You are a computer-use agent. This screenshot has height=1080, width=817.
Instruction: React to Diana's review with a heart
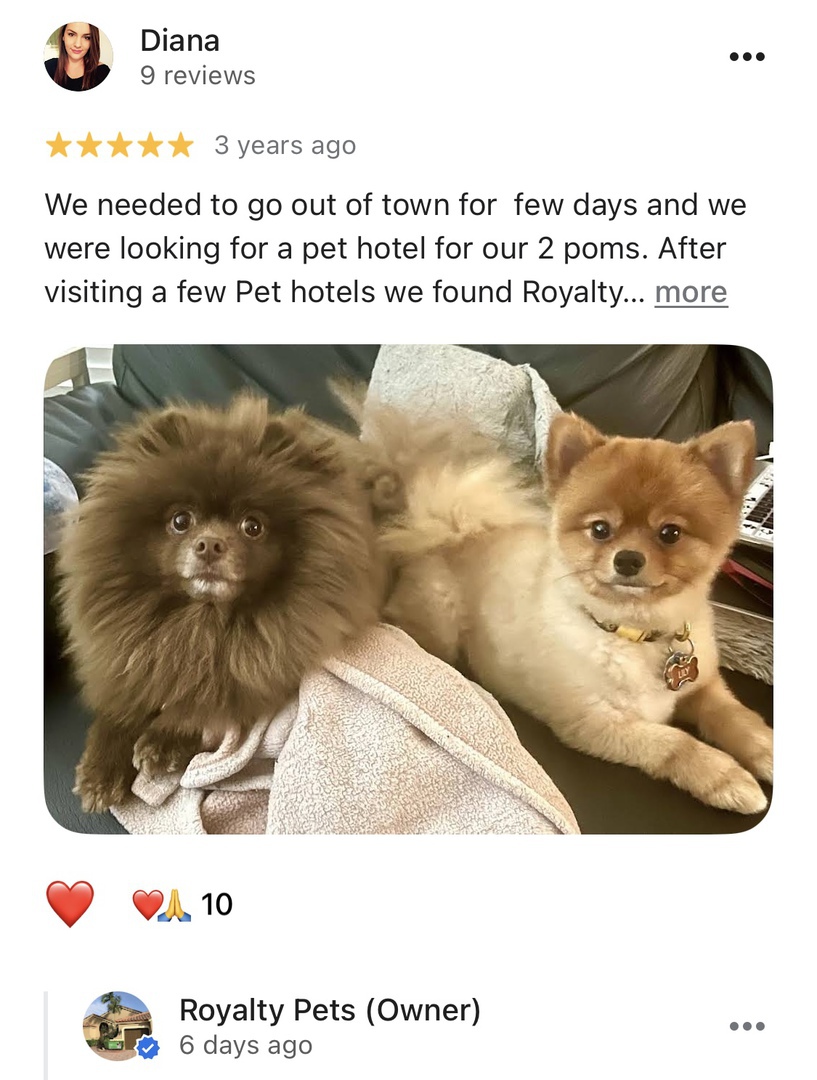70,904
